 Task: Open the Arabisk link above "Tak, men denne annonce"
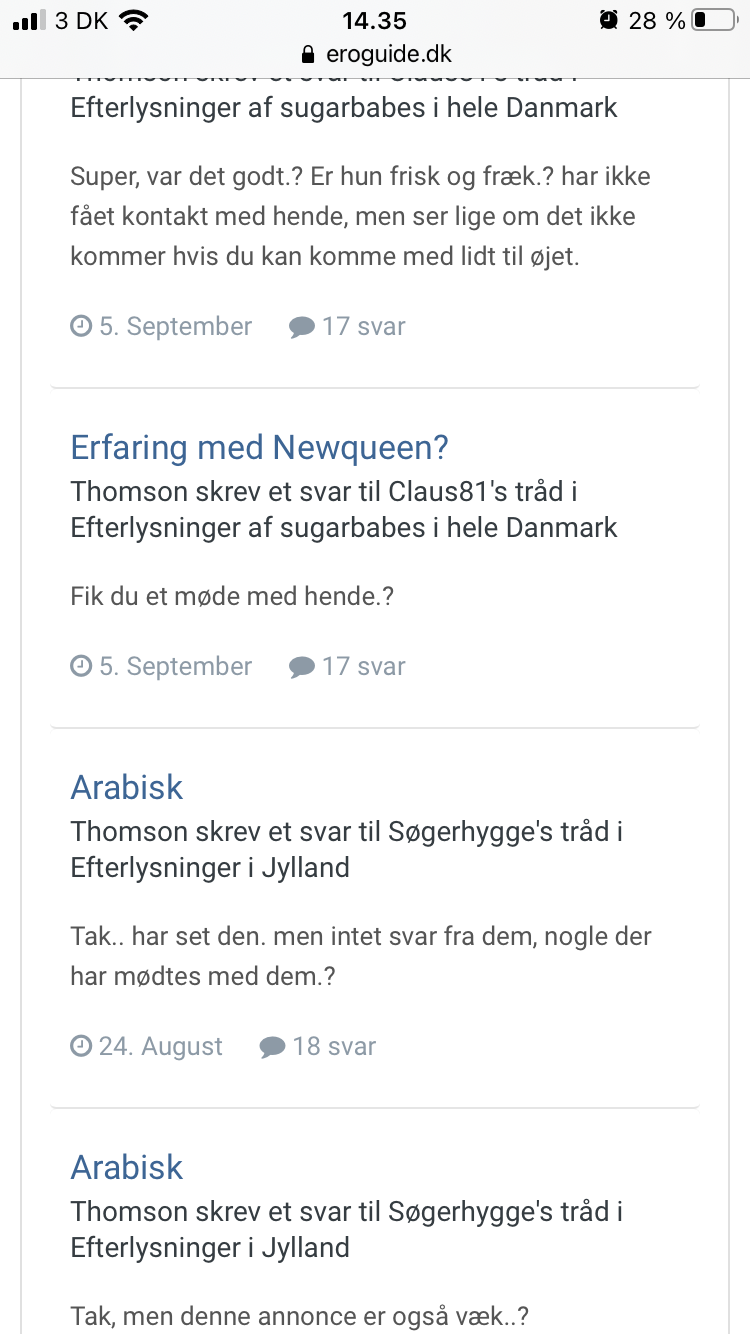coord(127,1167)
